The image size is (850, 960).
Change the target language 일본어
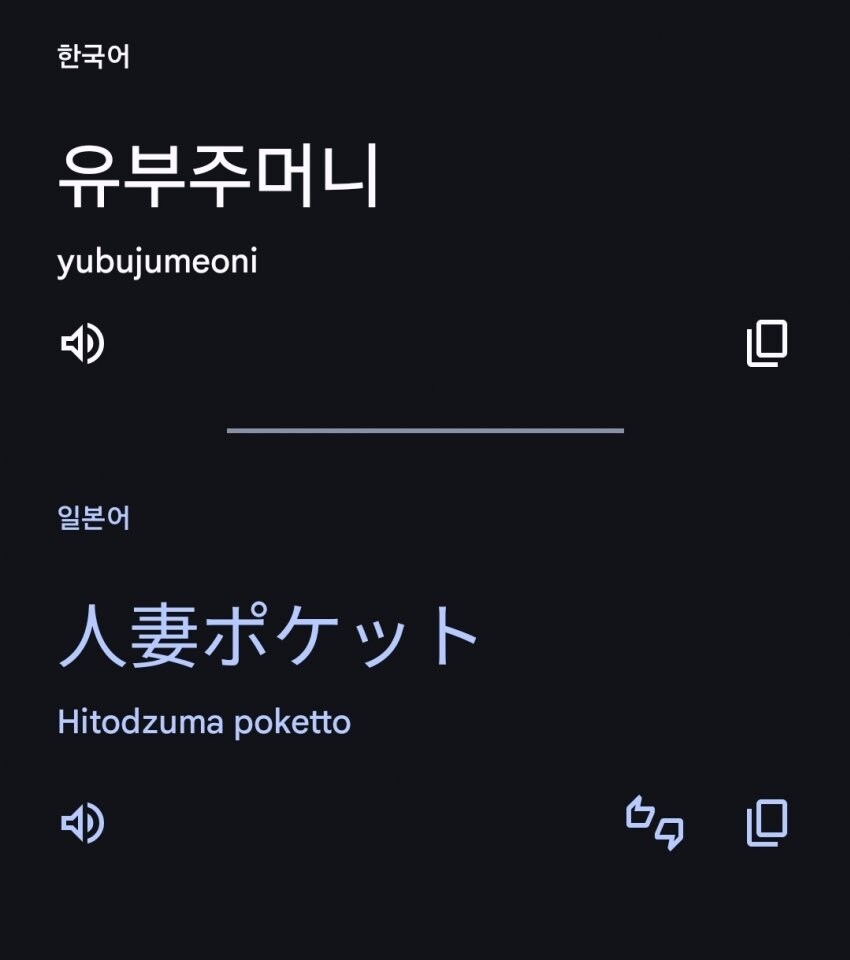(94, 518)
